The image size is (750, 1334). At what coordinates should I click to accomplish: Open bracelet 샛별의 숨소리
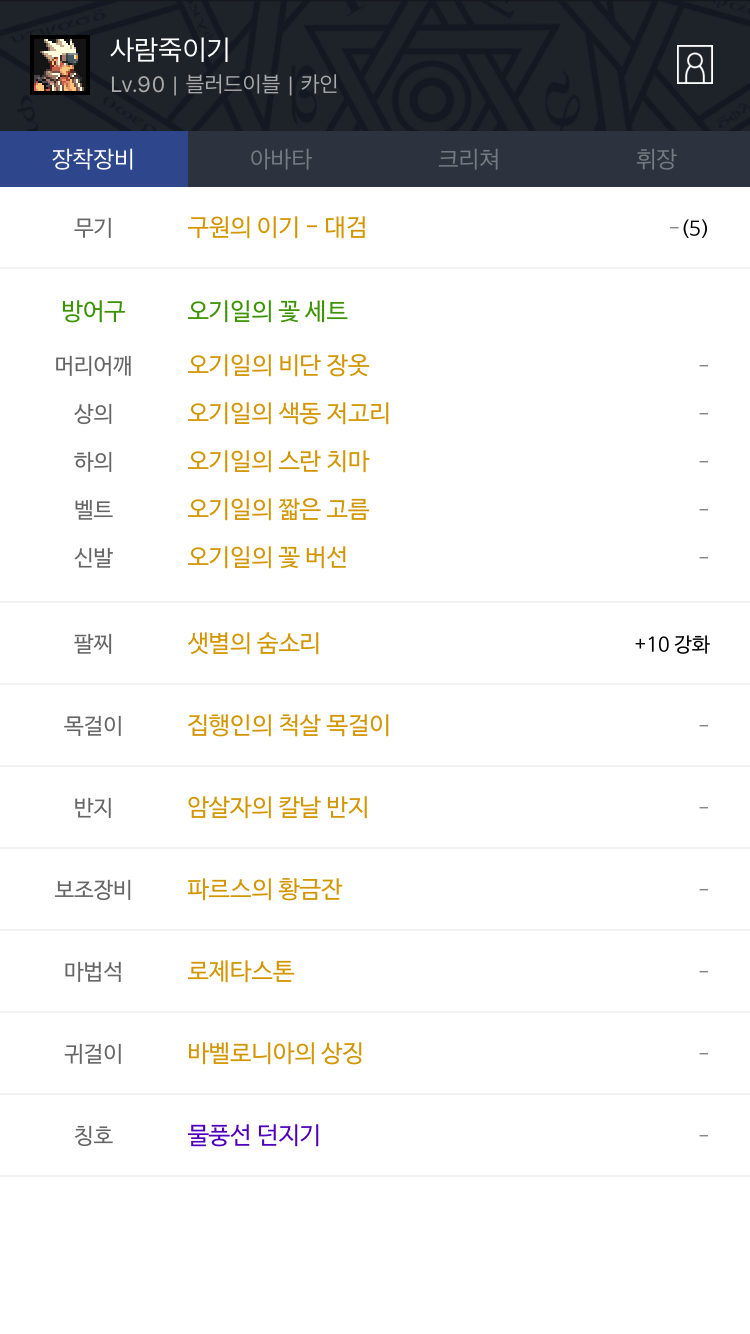point(254,643)
